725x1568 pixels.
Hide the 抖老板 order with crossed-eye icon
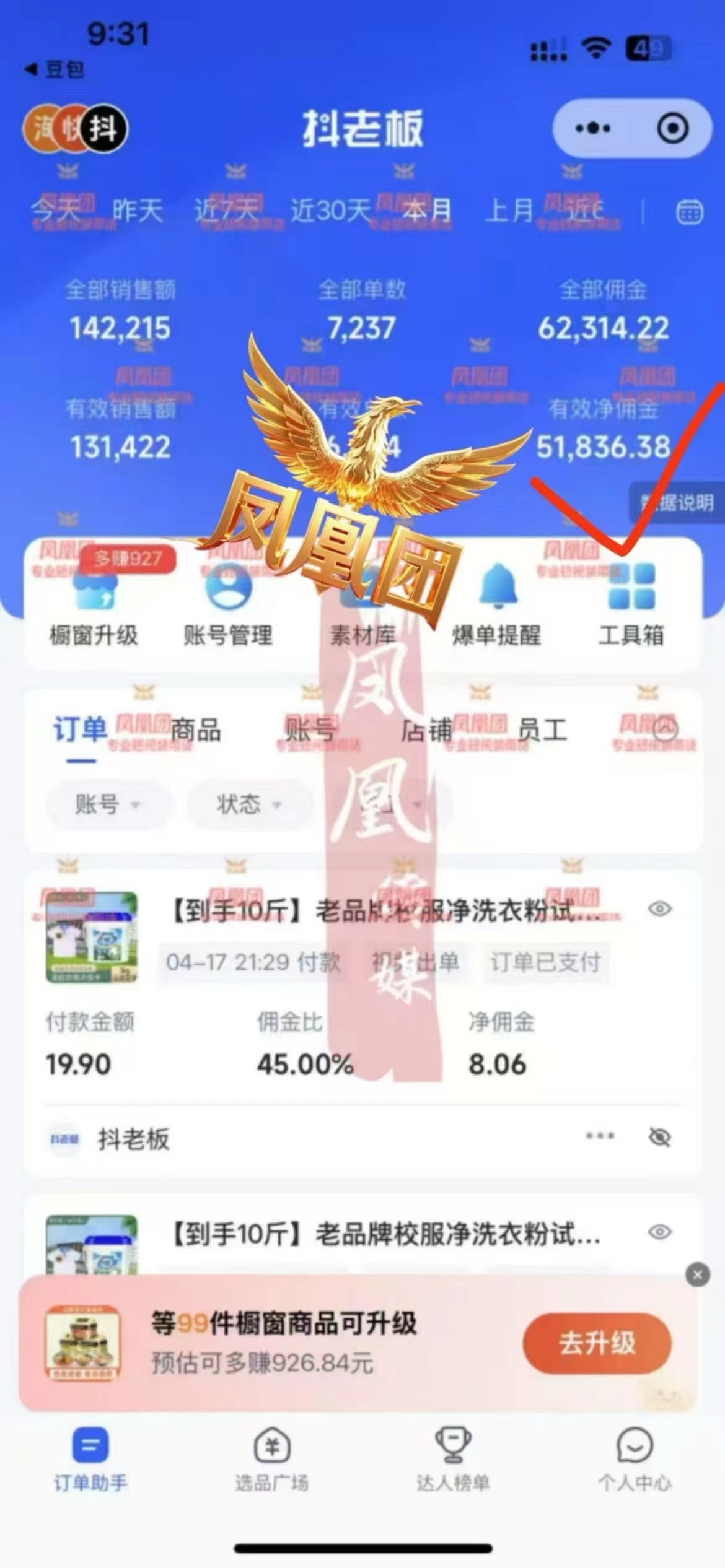[659, 1138]
